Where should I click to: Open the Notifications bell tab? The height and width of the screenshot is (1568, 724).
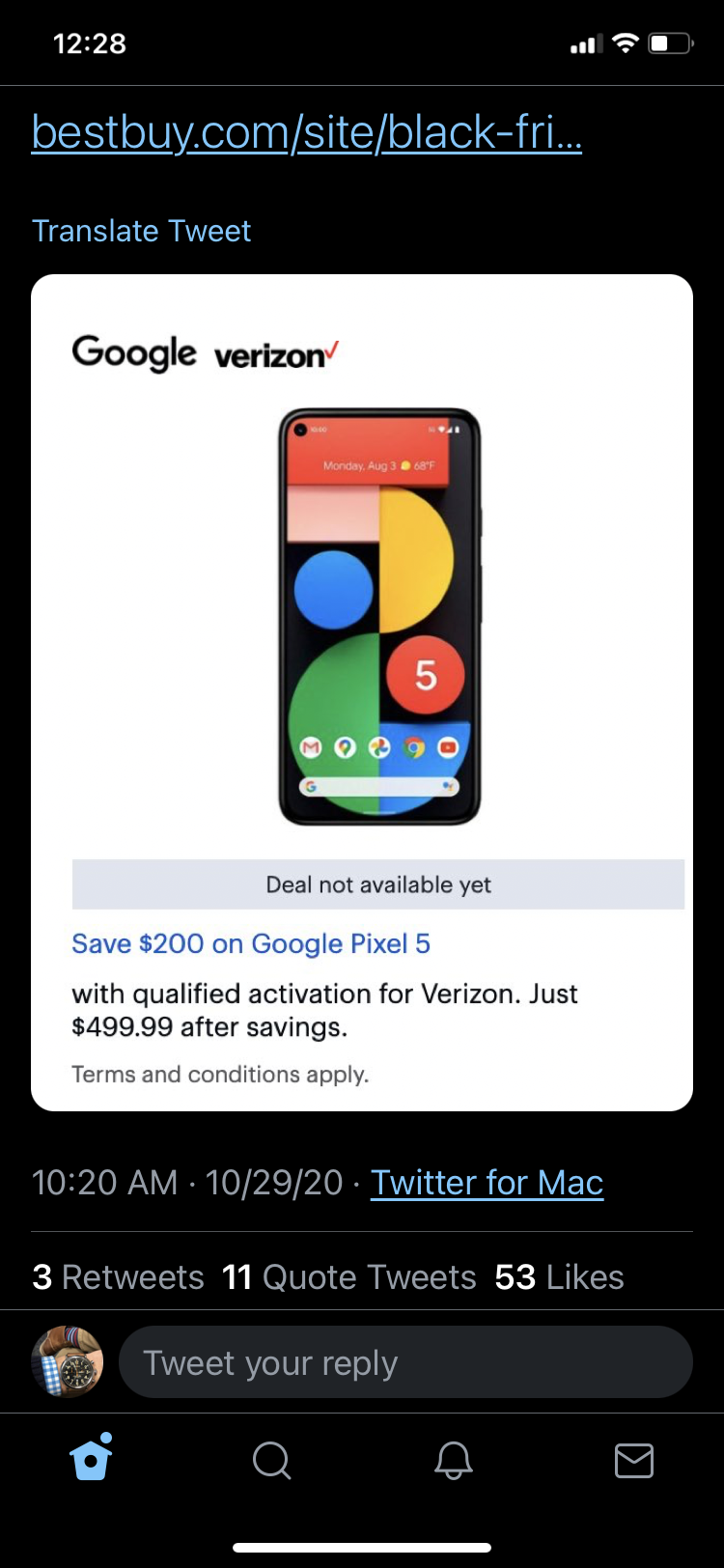click(453, 1460)
